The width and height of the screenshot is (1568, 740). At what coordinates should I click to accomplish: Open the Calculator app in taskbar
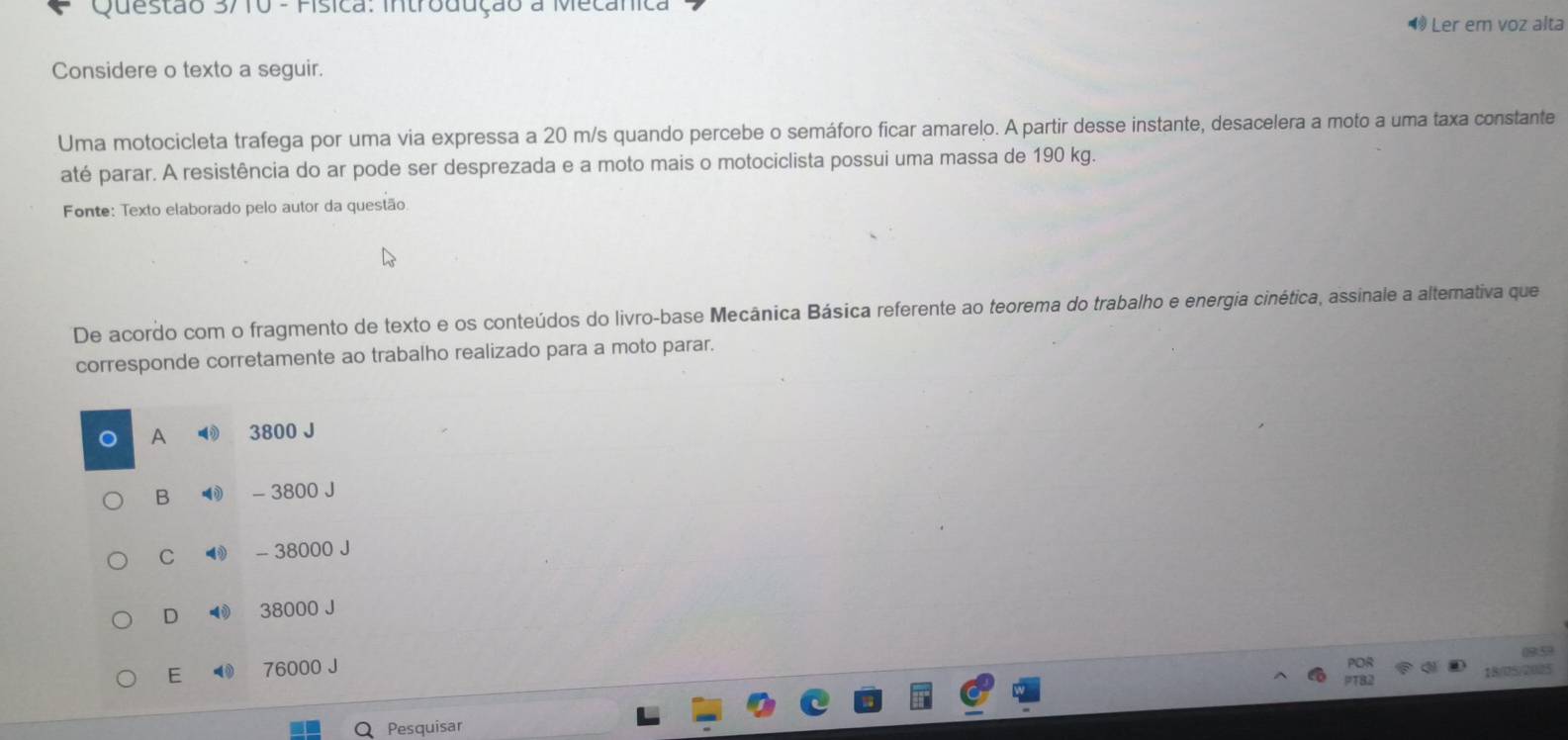(922, 696)
